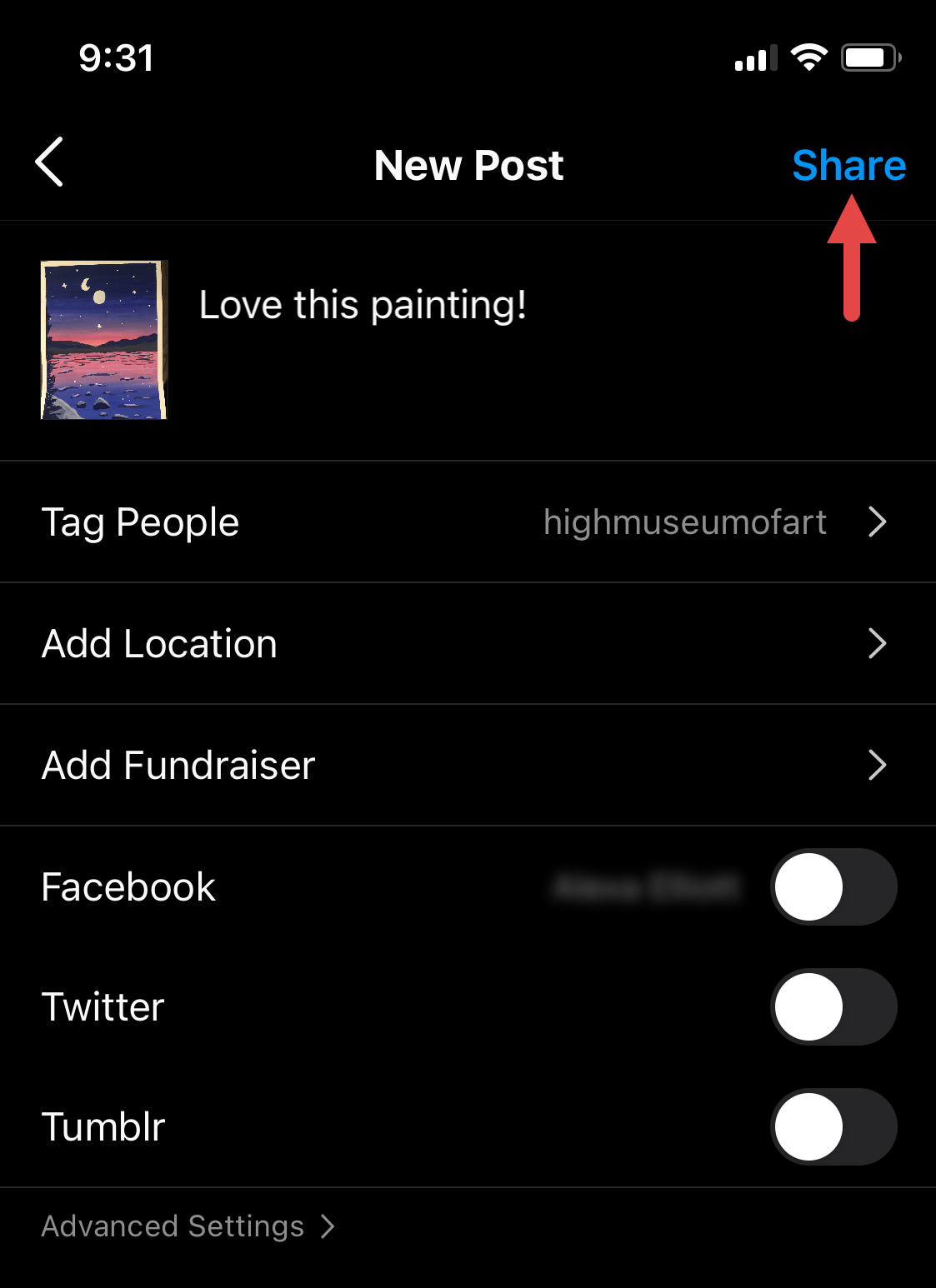Click the battery indicator

coord(870,57)
